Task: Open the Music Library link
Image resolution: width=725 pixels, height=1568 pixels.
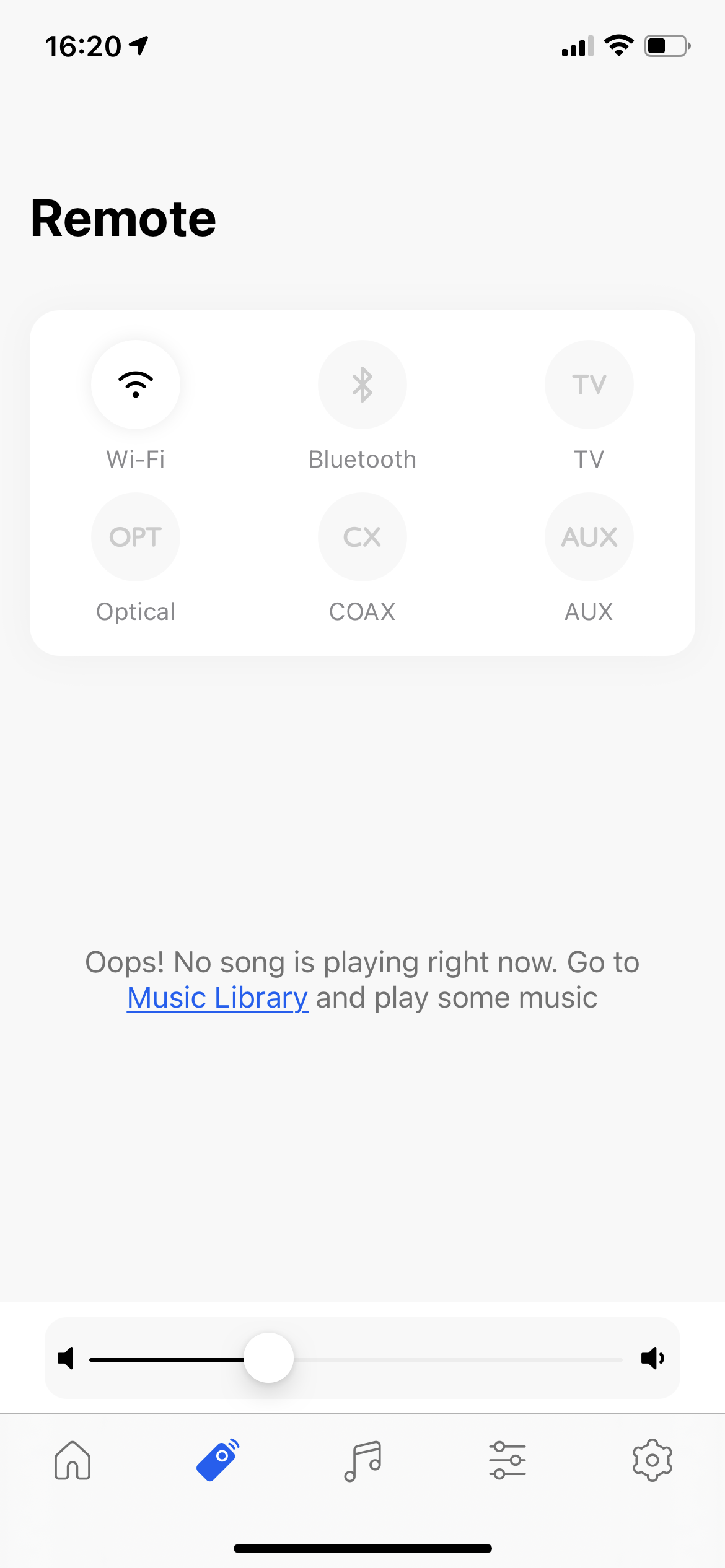Action: 217,998
